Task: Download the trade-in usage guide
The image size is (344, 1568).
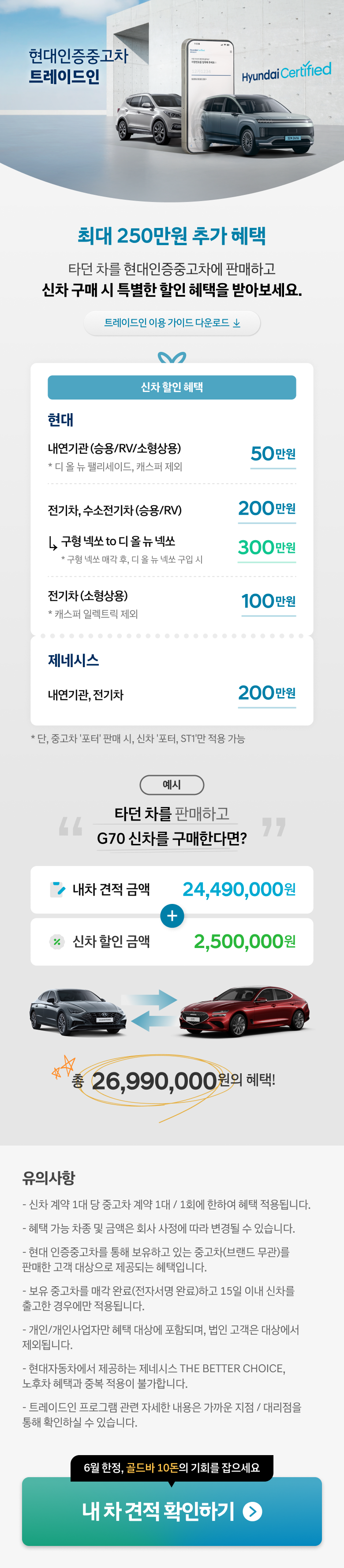Action: 172,323
